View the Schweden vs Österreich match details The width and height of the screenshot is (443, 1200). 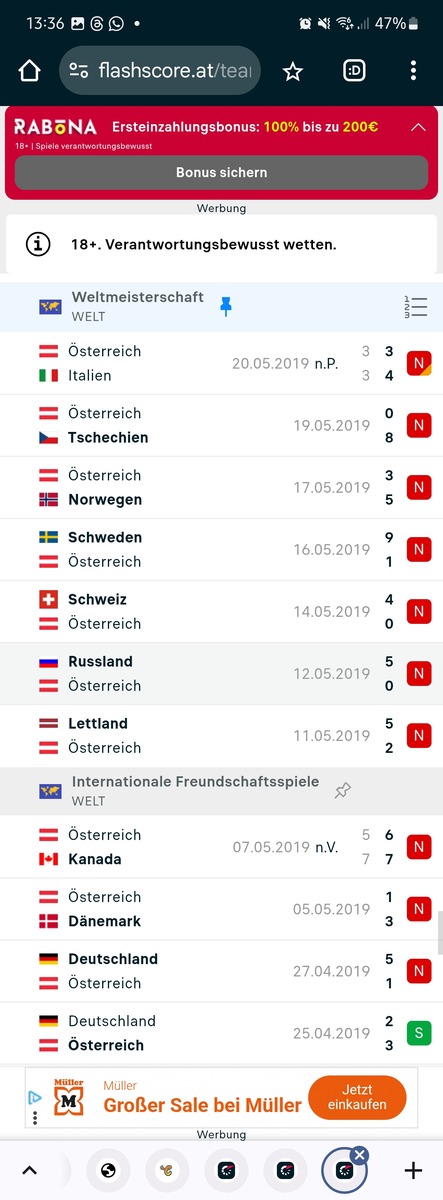pos(221,549)
